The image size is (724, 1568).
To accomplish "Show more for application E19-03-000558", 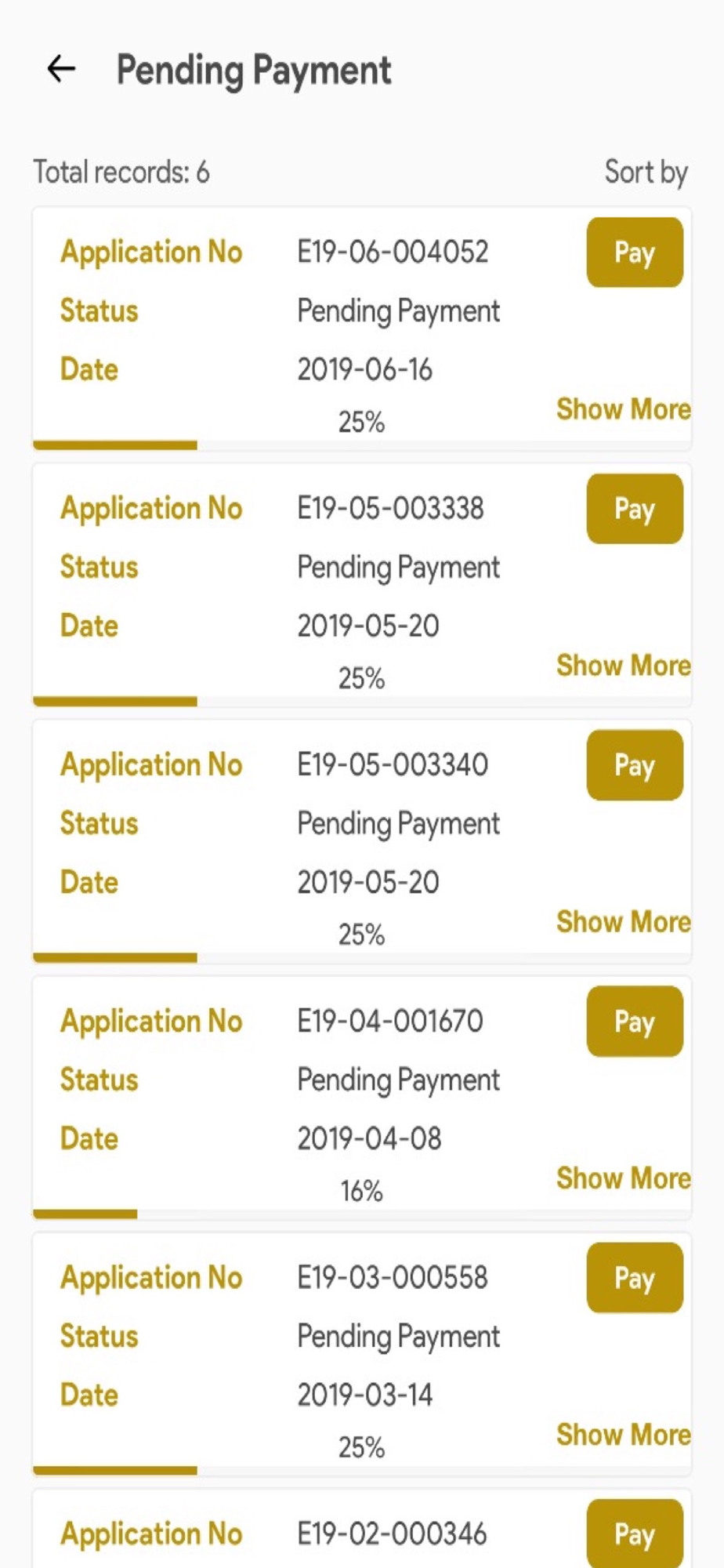I will click(624, 1435).
